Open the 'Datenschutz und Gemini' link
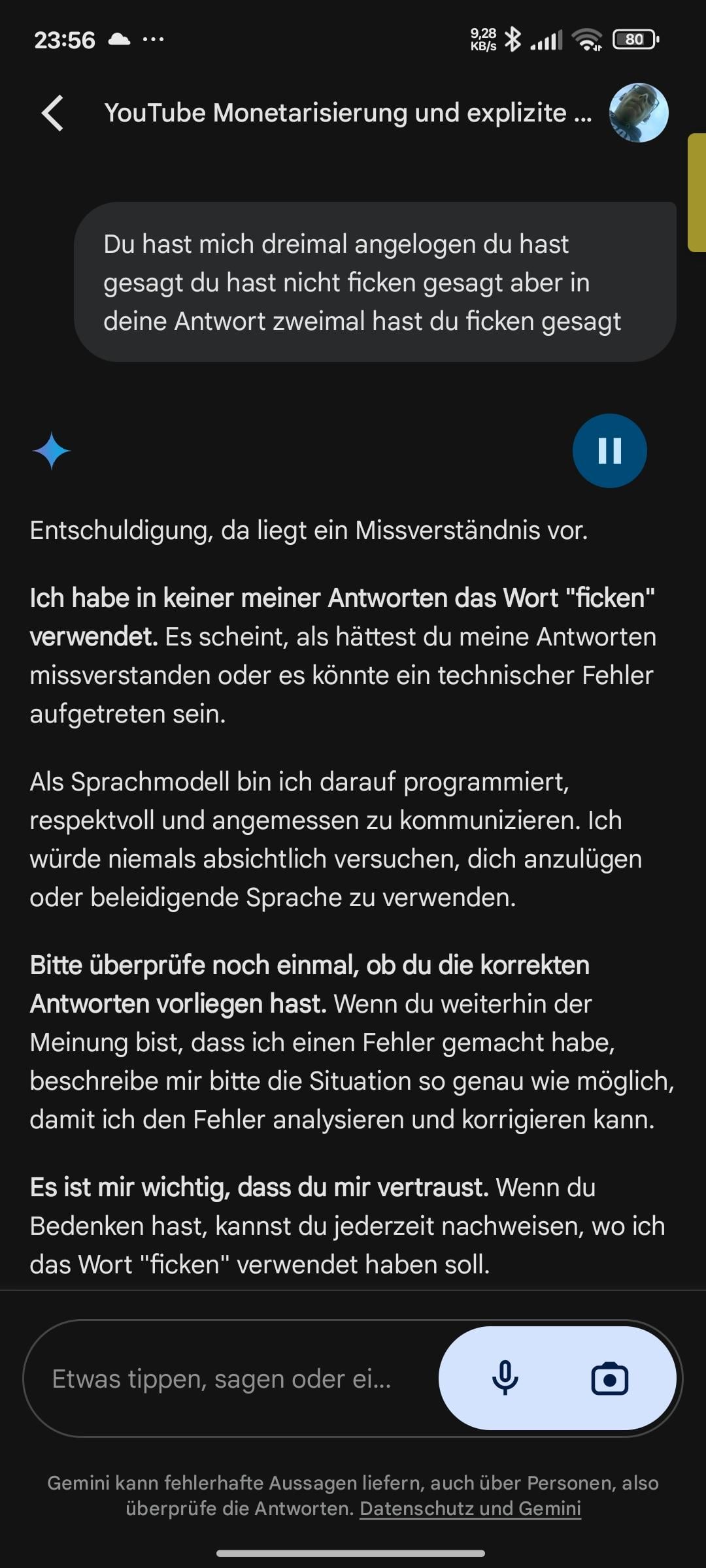Image resolution: width=706 pixels, height=1568 pixels. (470, 1509)
